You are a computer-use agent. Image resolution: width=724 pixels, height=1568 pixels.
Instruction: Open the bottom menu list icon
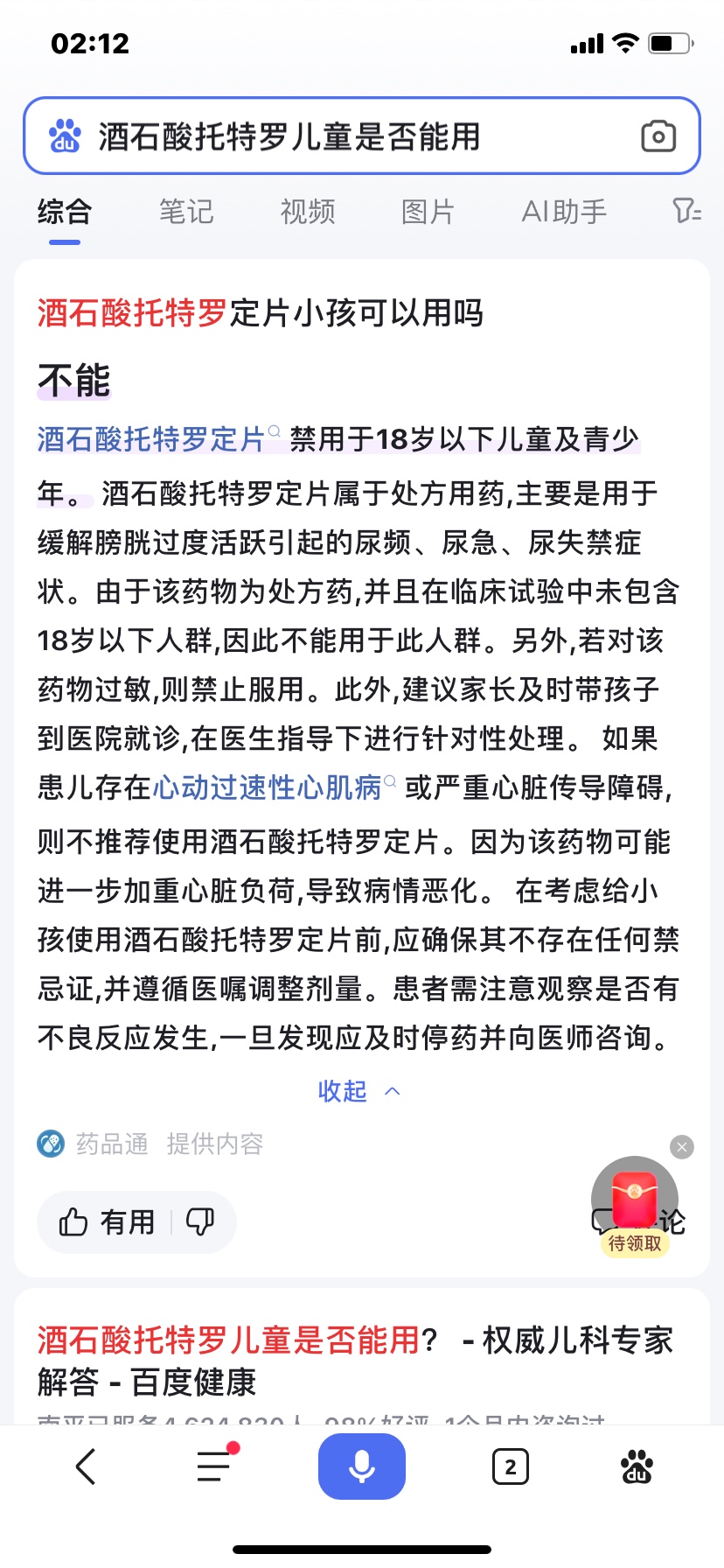tap(214, 1466)
